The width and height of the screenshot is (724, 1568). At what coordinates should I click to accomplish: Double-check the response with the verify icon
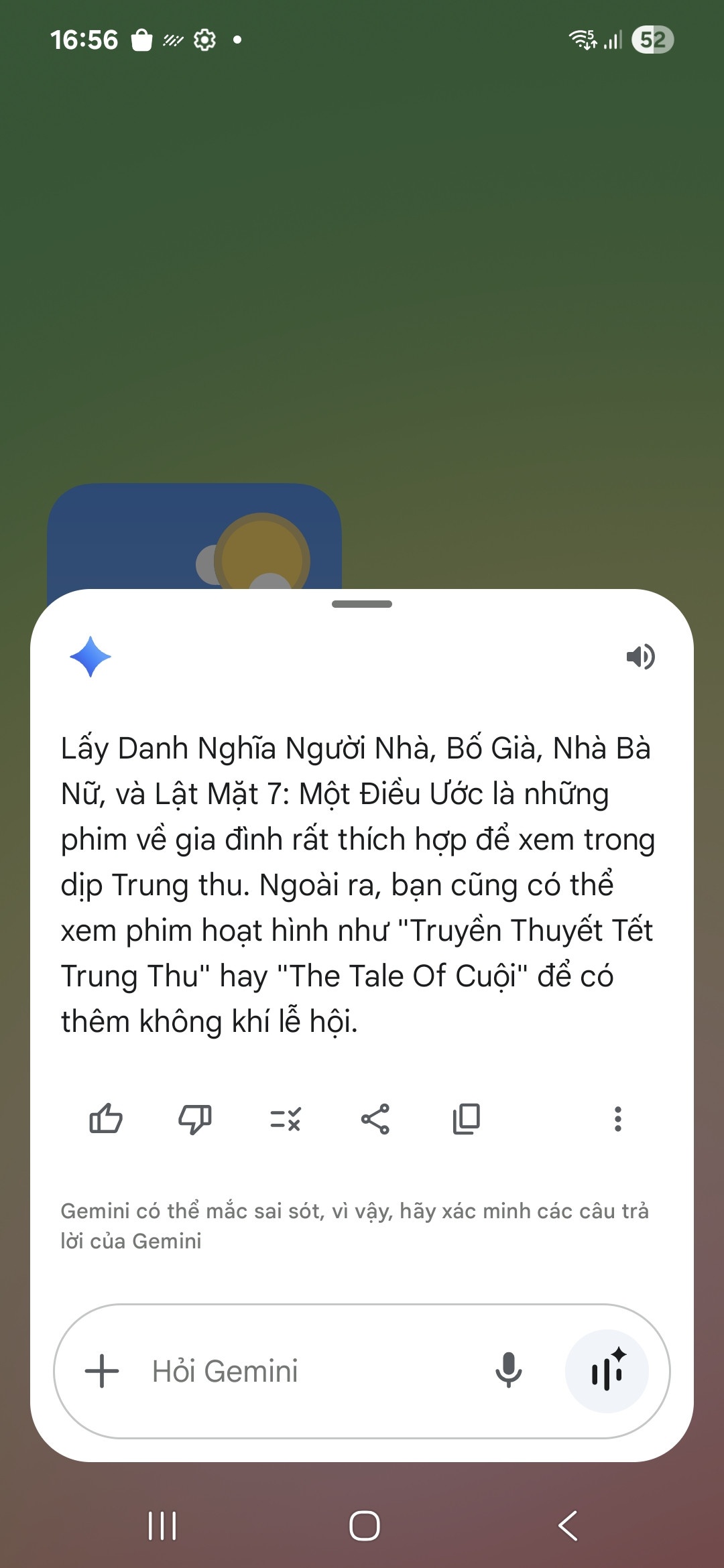tap(285, 1118)
